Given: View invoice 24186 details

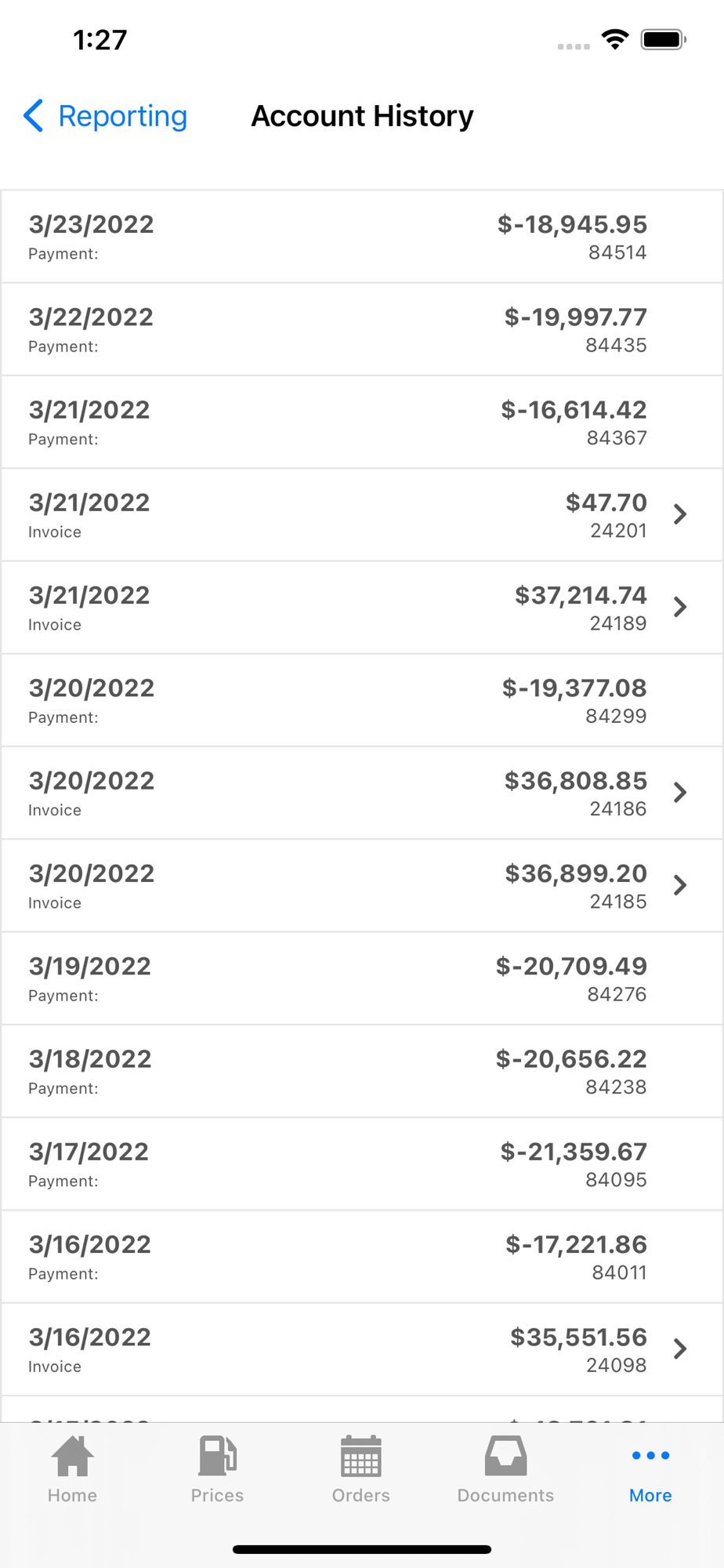Looking at the screenshot, I should point(360,793).
